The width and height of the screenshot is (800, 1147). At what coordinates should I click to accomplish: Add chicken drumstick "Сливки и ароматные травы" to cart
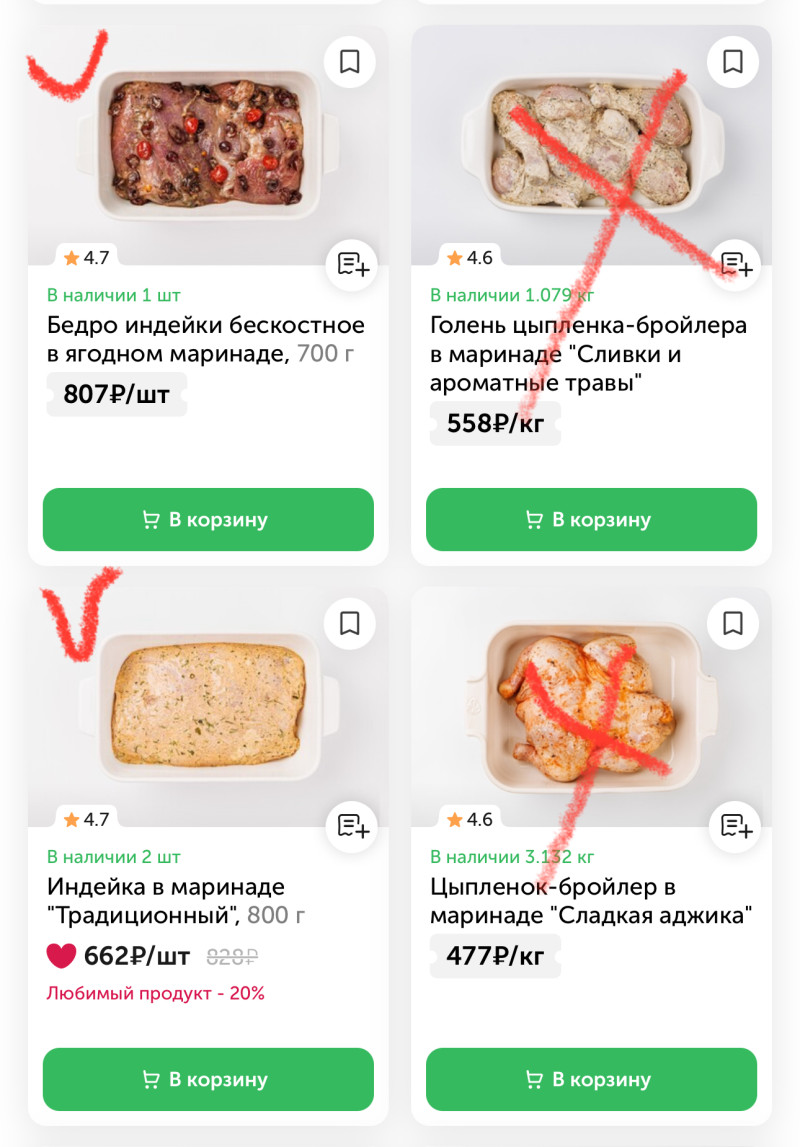click(x=591, y=520)
